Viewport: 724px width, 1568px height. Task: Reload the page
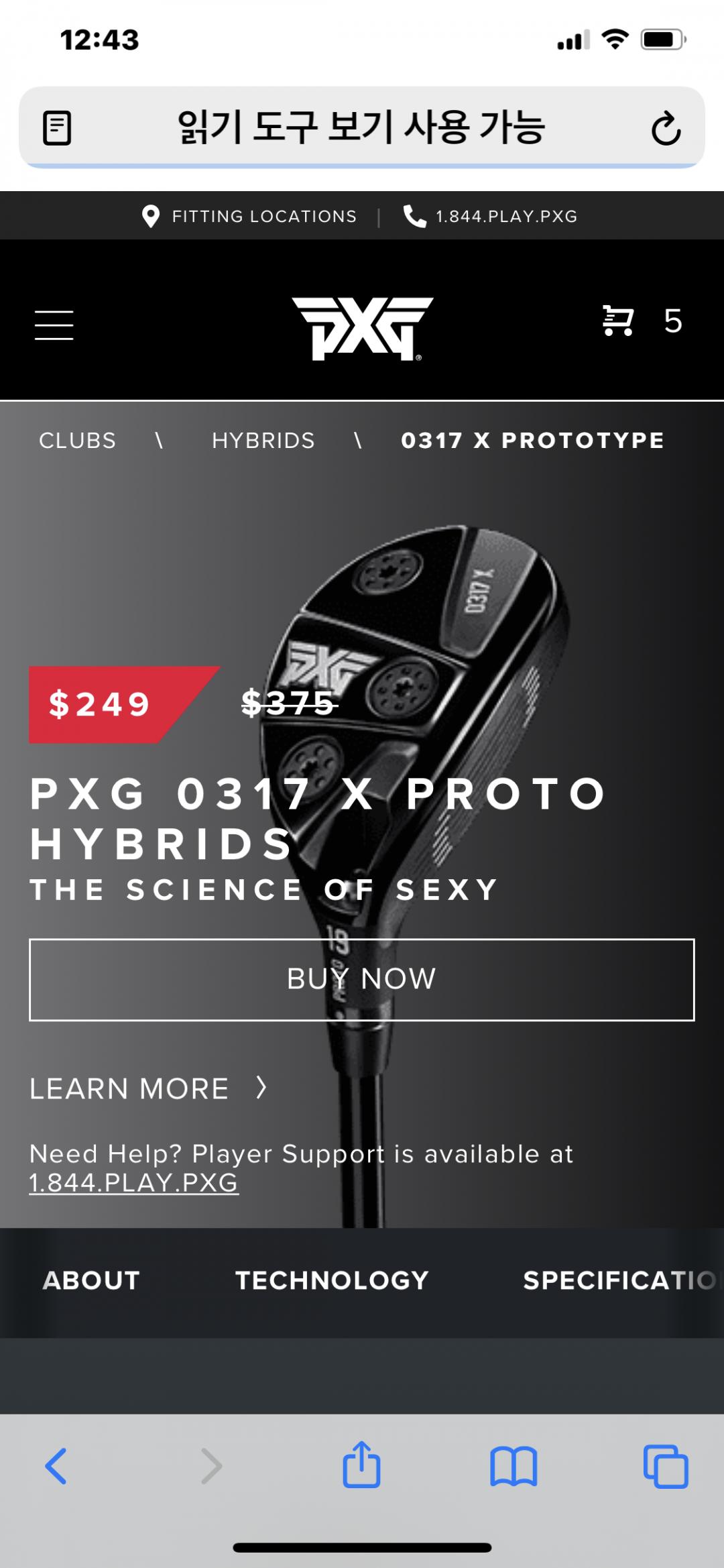(666, 128)
